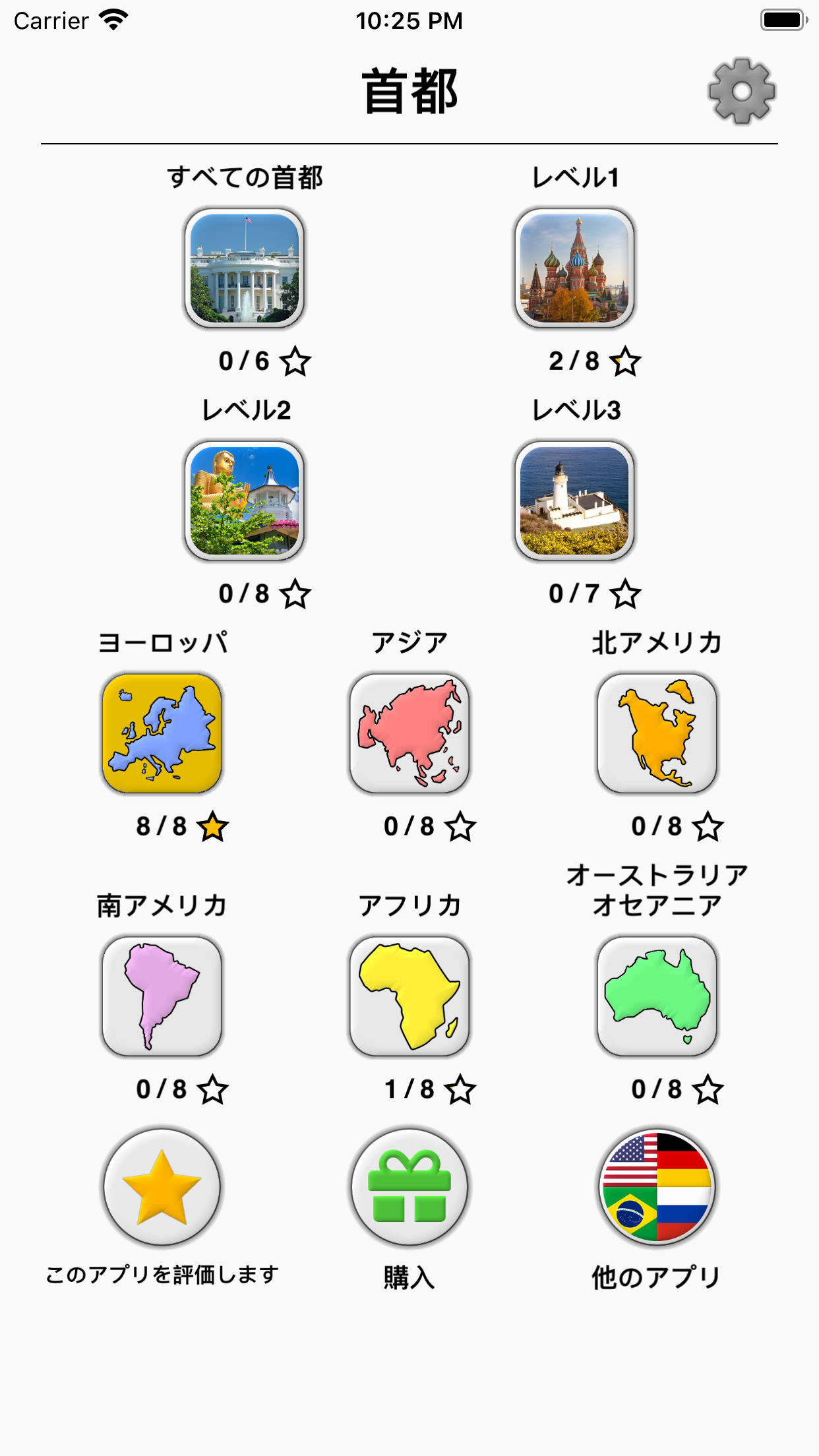Open the オーストラリア オセアニア tile

tap(657, 996)
